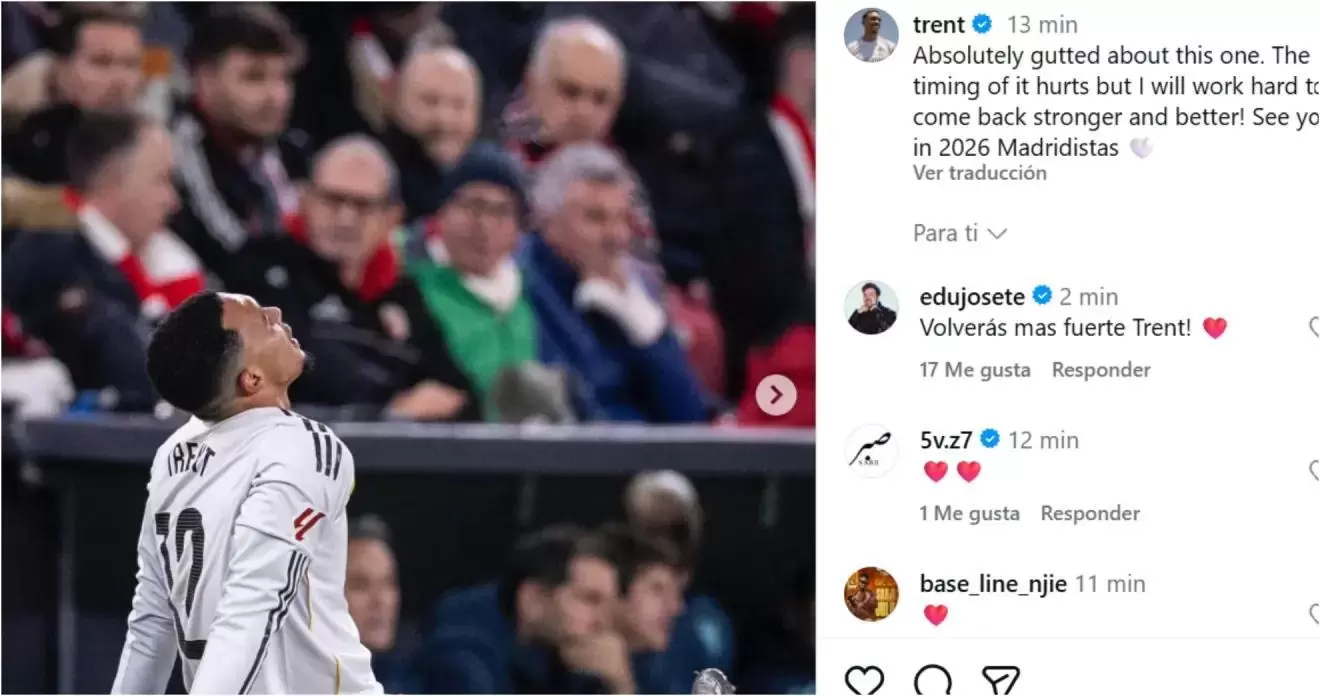Like edujosete's comment

coord(1313,328)
